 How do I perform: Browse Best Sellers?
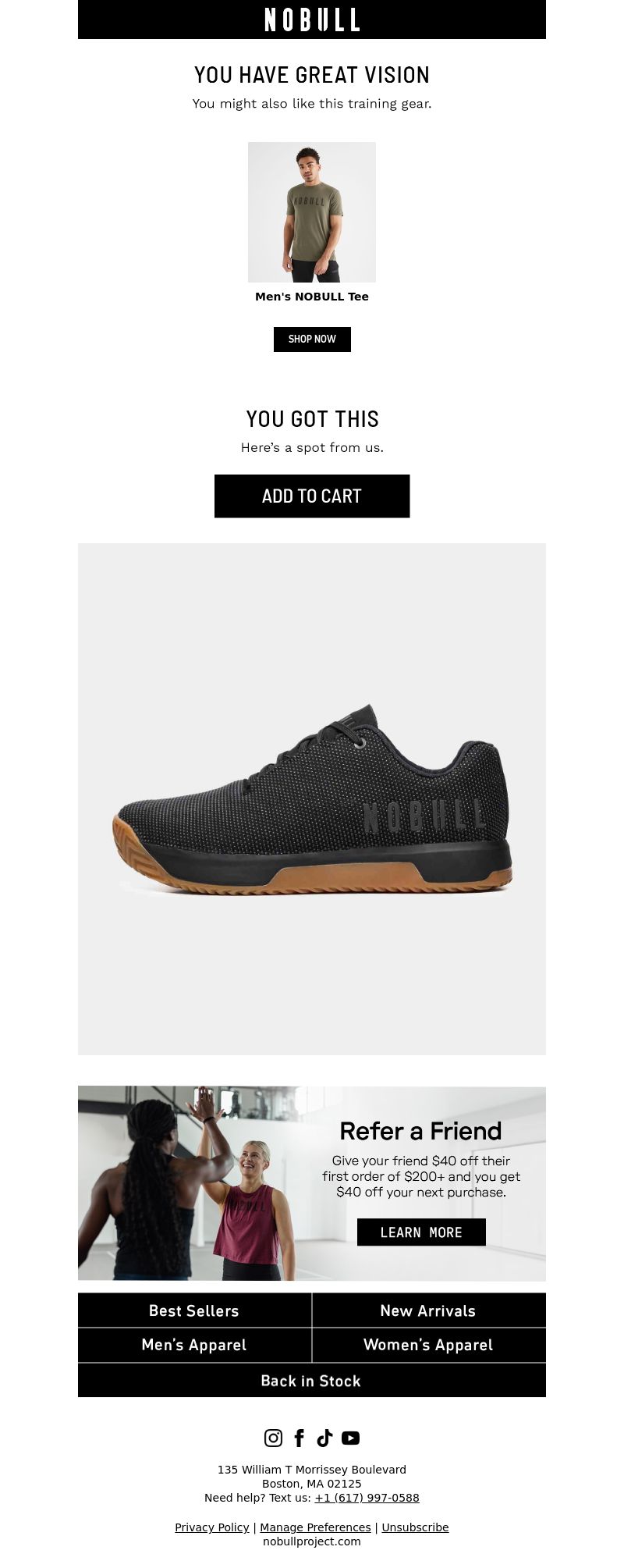coord(194,1310)
